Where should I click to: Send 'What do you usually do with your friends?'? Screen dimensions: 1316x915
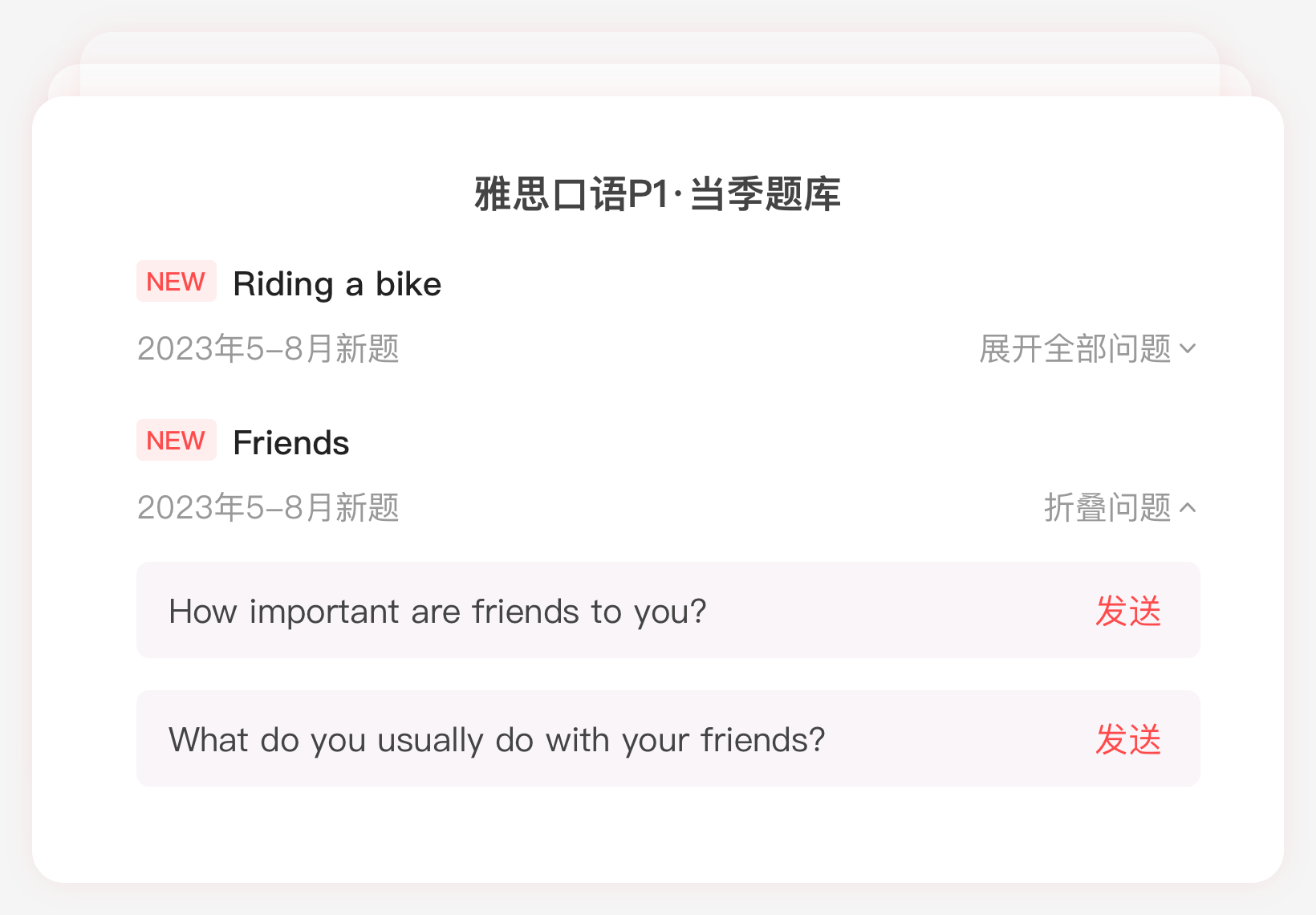click(x=1127, y=740)
